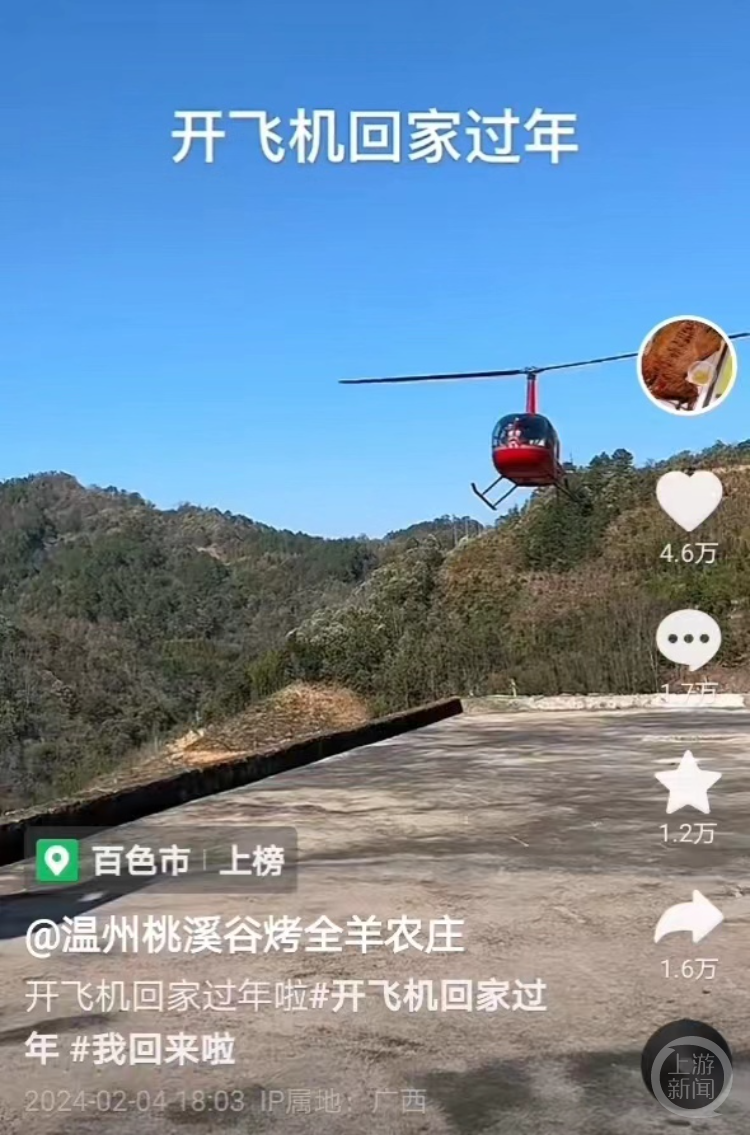Open the #我回来啦 hashtag
Screen dimensions: 750x1135
point(152,1048)
